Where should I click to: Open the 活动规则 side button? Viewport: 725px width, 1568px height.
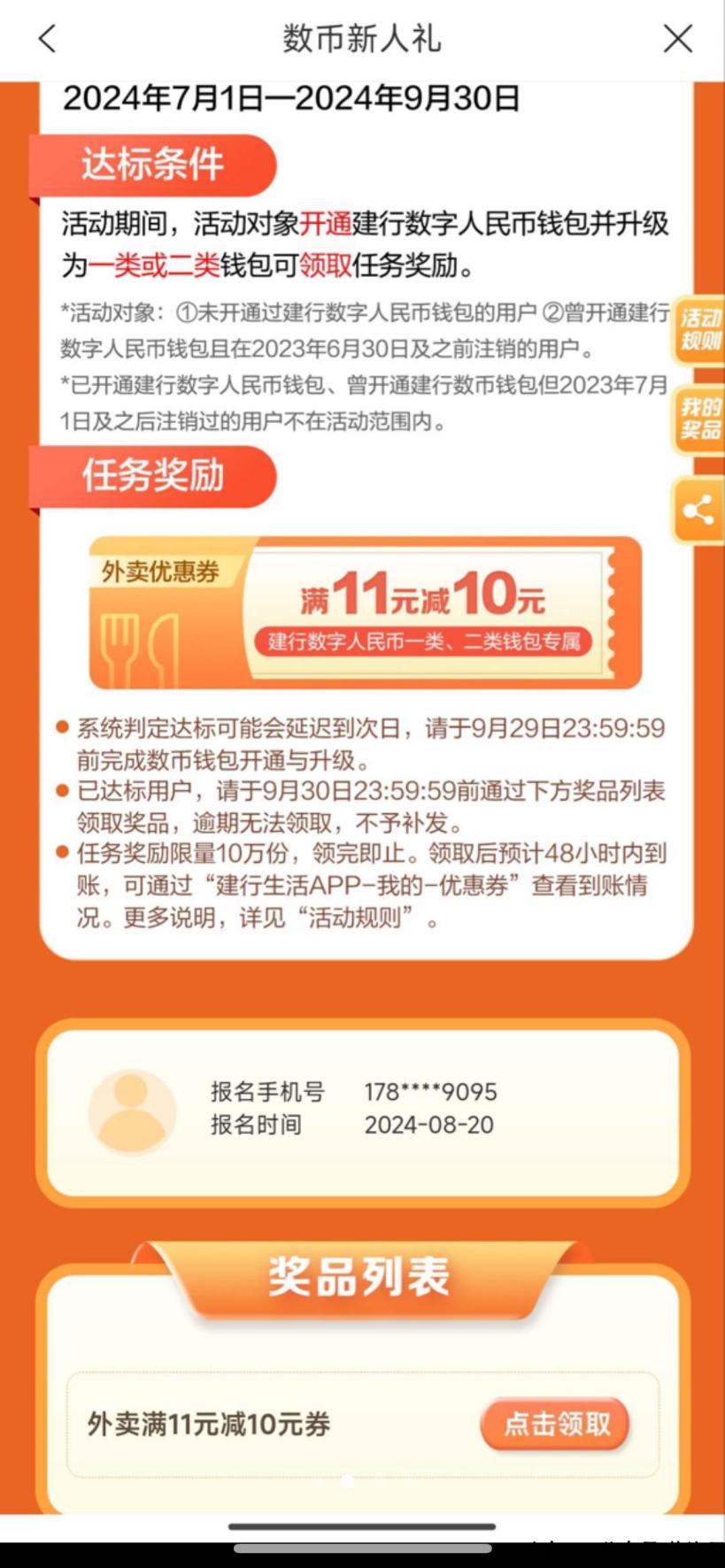click(699, 330)
